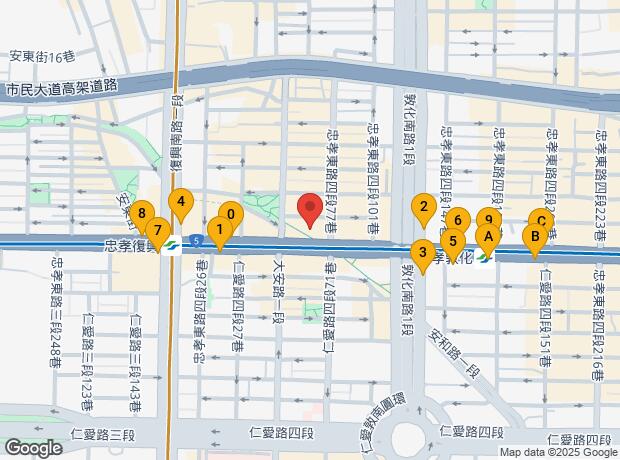Tap map marker C
This screenshot has width=620, height=460.
coord(541,221)
